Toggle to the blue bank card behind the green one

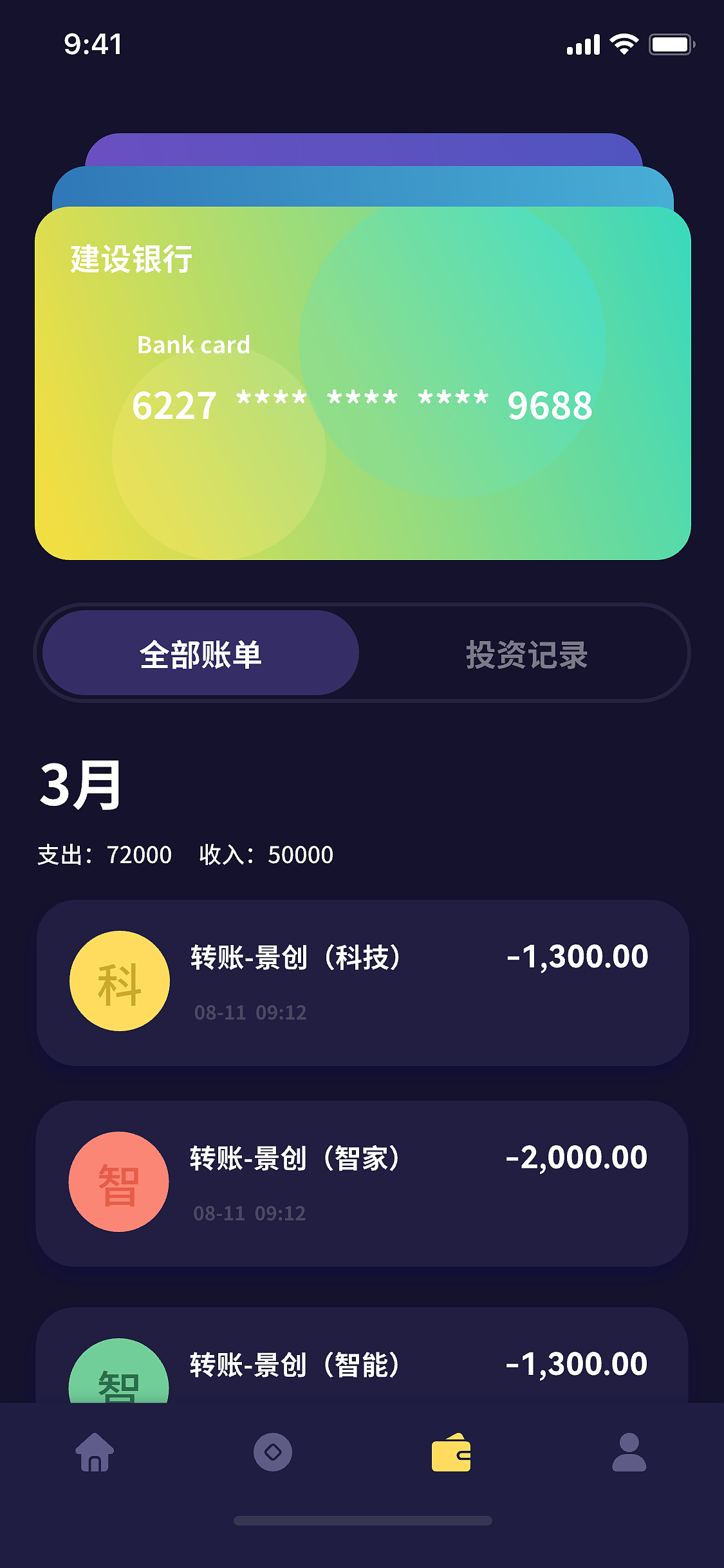(362, 185)
